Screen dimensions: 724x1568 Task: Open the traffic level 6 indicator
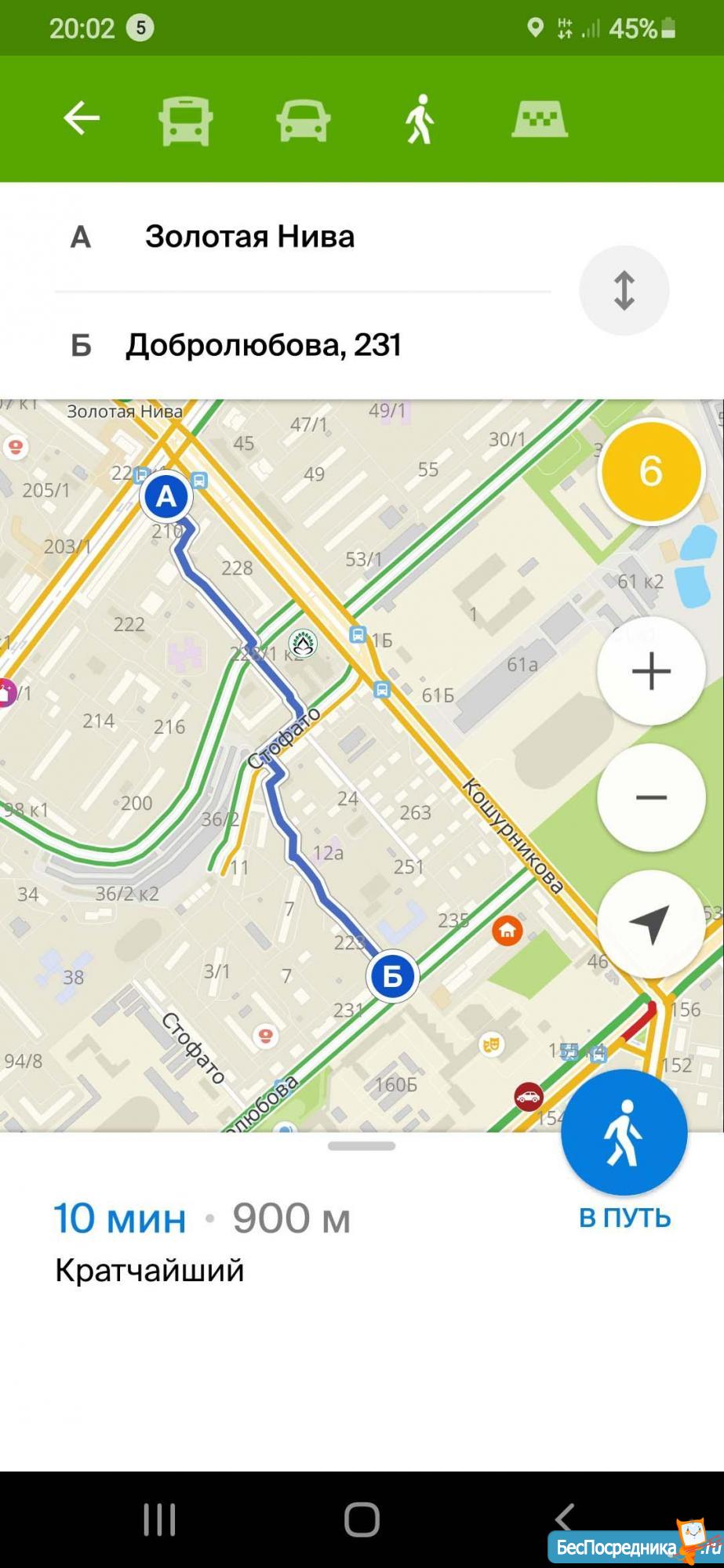point(650,471)
